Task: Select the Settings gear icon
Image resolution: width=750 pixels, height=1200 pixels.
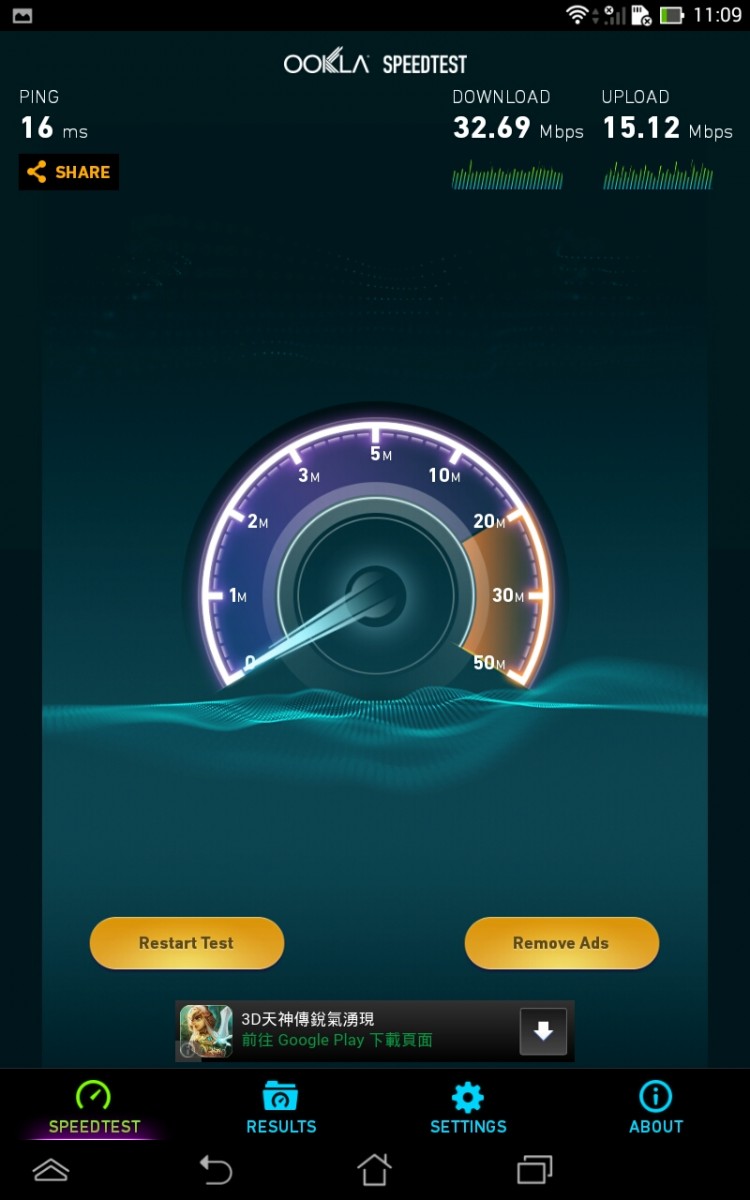Action: [x=468, y=1097]
